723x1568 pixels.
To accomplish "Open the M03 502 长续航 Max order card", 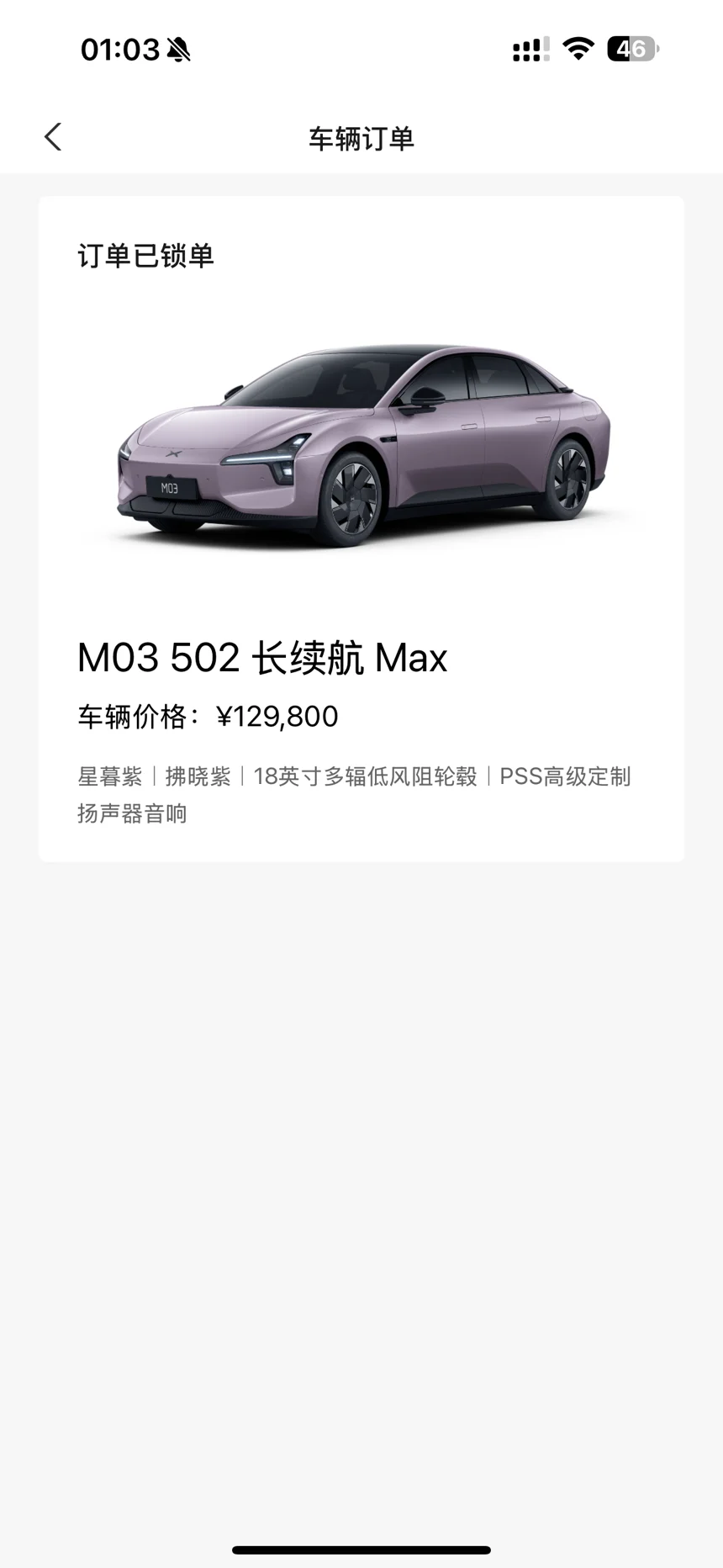I will (x=361, y=528).
